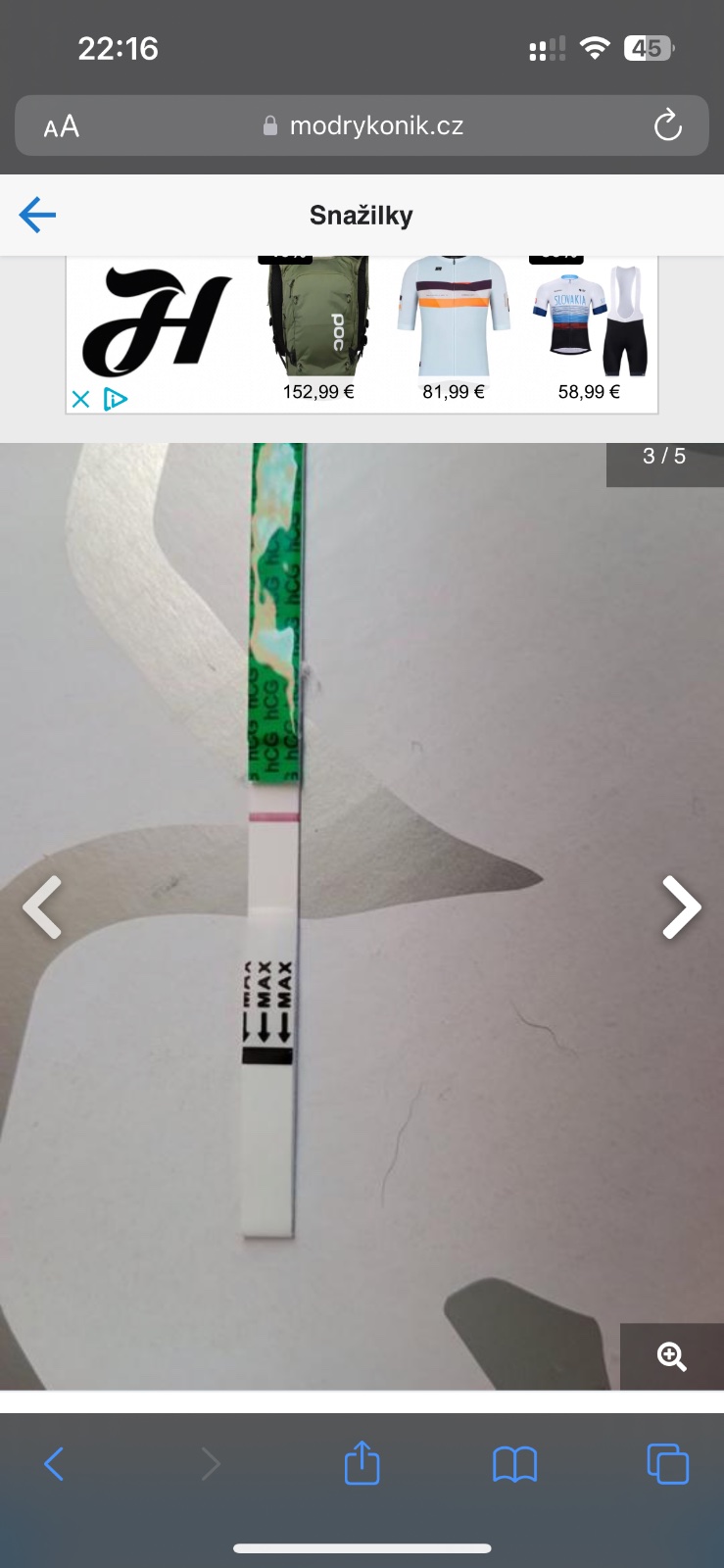Go back from the Snažilky page
Image resolution: width=724 pixels, height=1568 pixels.
[x=37, y=215]
